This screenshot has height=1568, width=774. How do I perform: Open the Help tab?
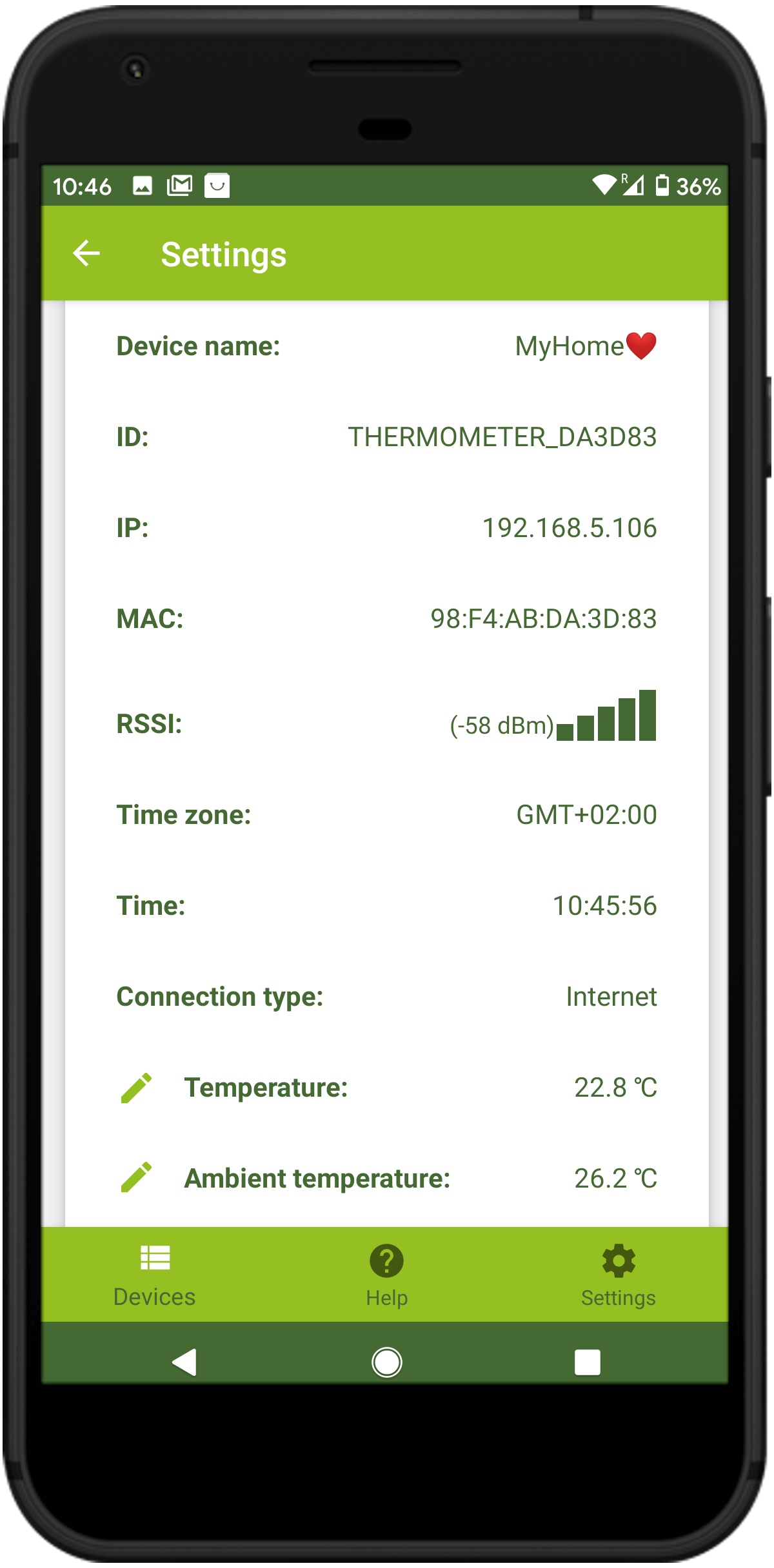pyautogui.click(x=386, y=1275)
